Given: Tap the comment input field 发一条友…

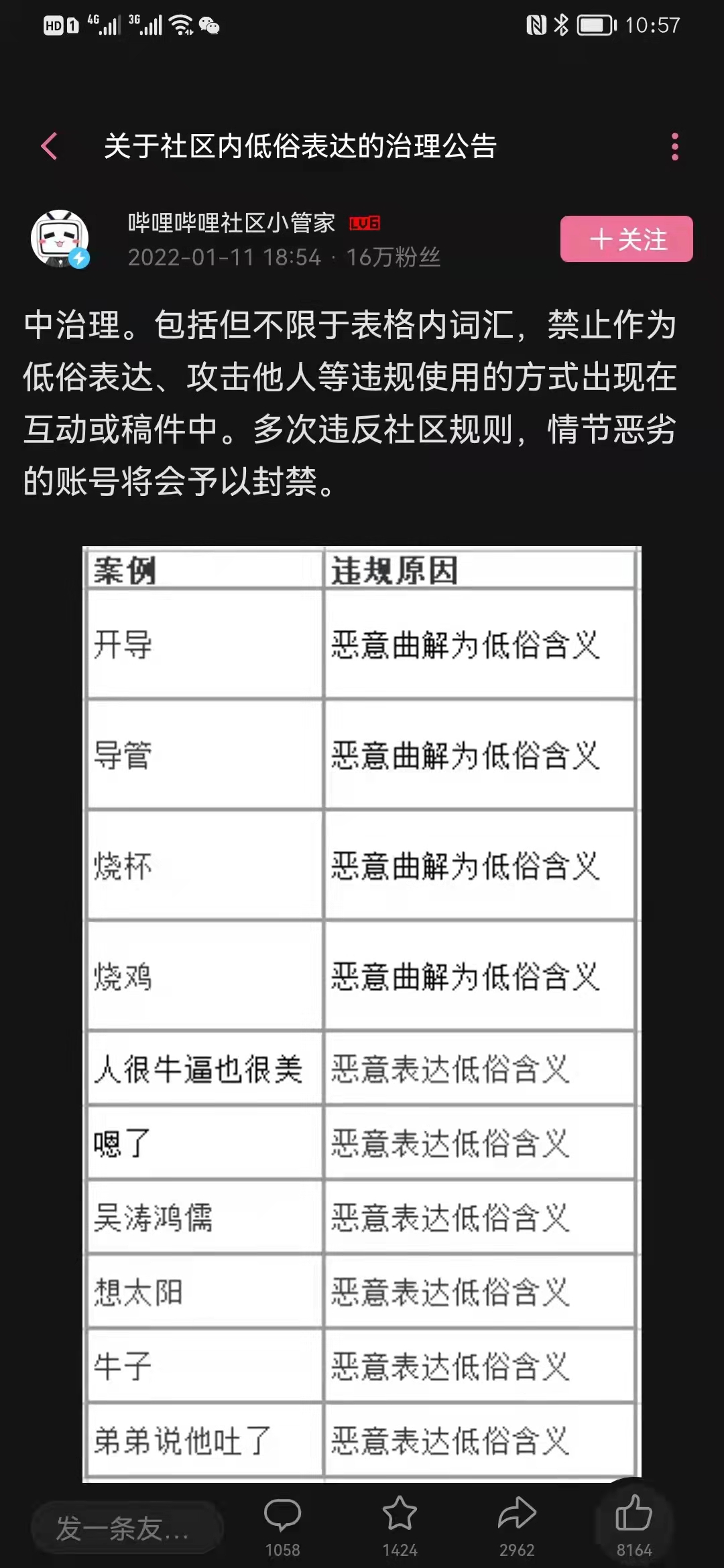Looking at the screenshot, I should pos(127,1528).
